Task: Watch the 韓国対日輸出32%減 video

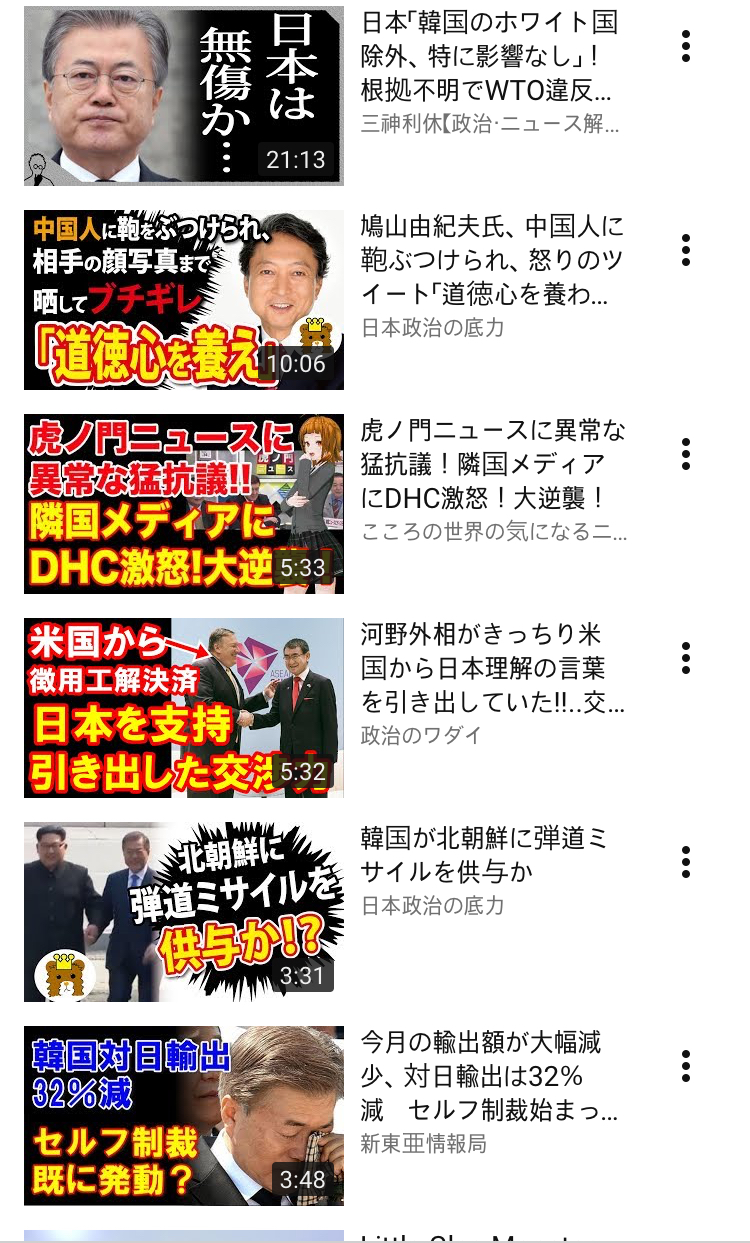Action: pos(184,1116)
